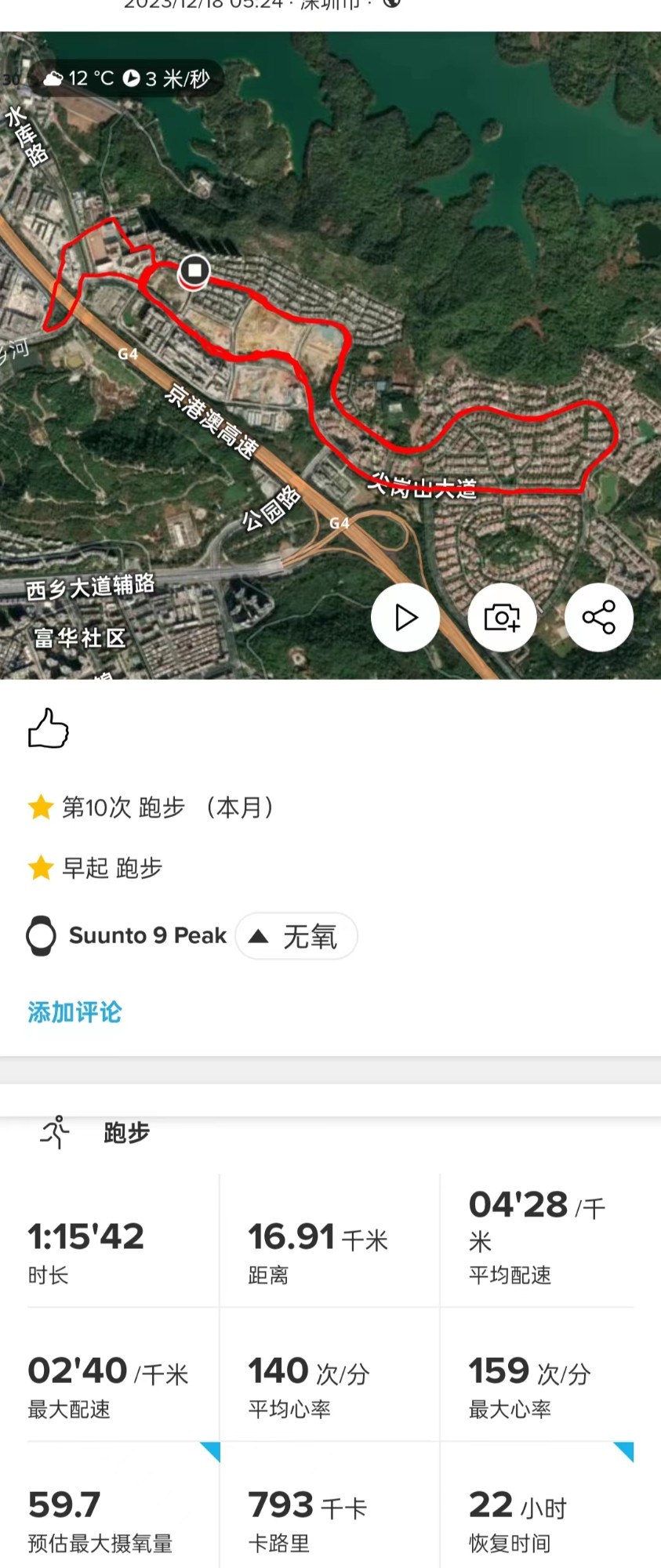
Task: Add a photo with the camera icon
Action: pos(502,618)
